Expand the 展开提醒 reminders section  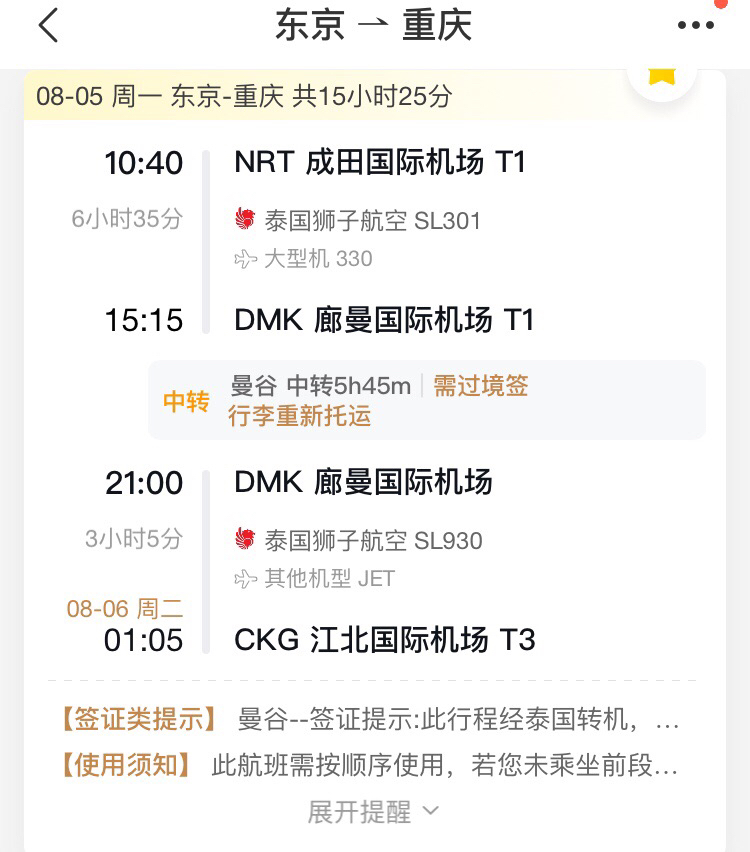(373, 811)
